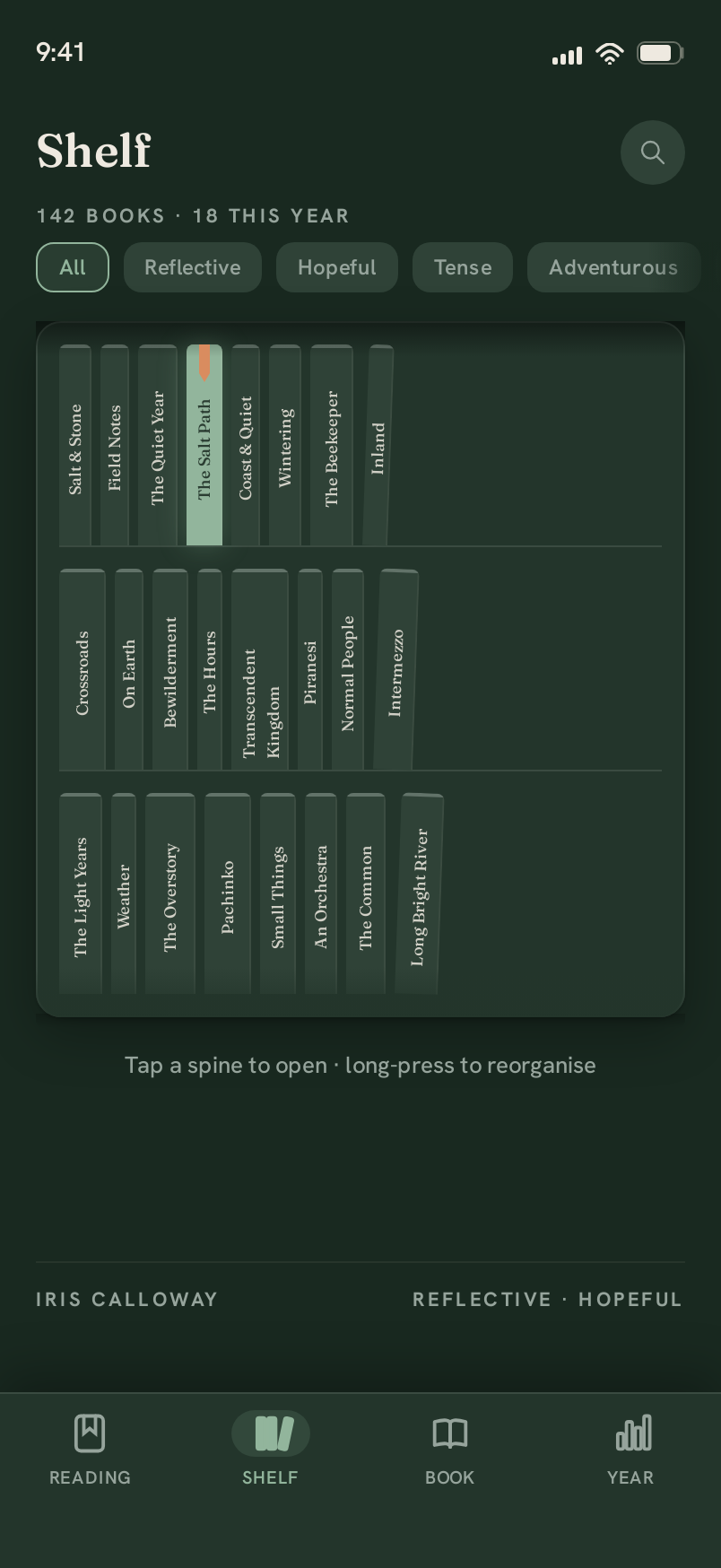Open the Intermezzo book spine
Viewport: 721px width, 1568px height.
click(x=395, y=669)
